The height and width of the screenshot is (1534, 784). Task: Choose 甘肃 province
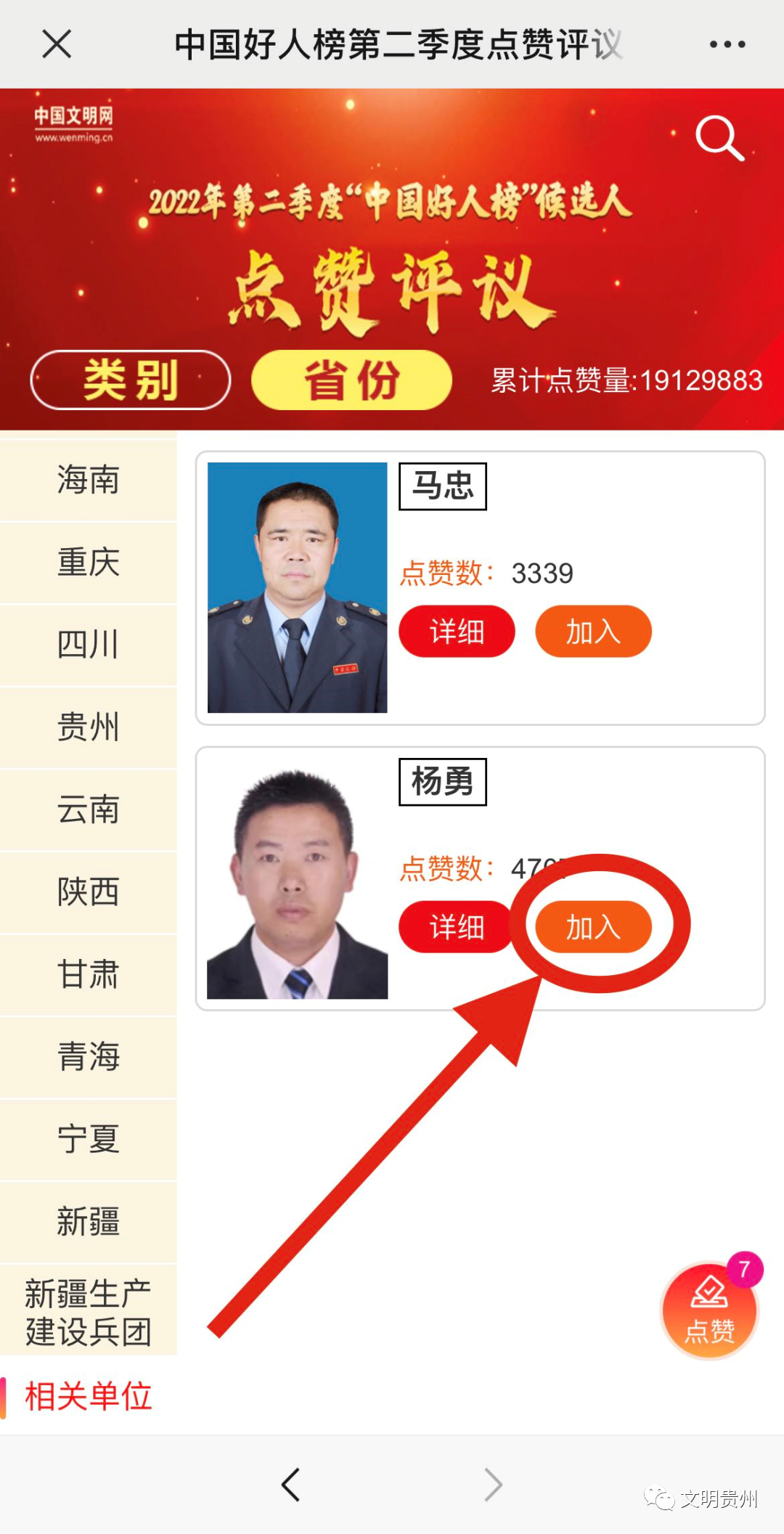pyautogui.click(x=88, y=974)
